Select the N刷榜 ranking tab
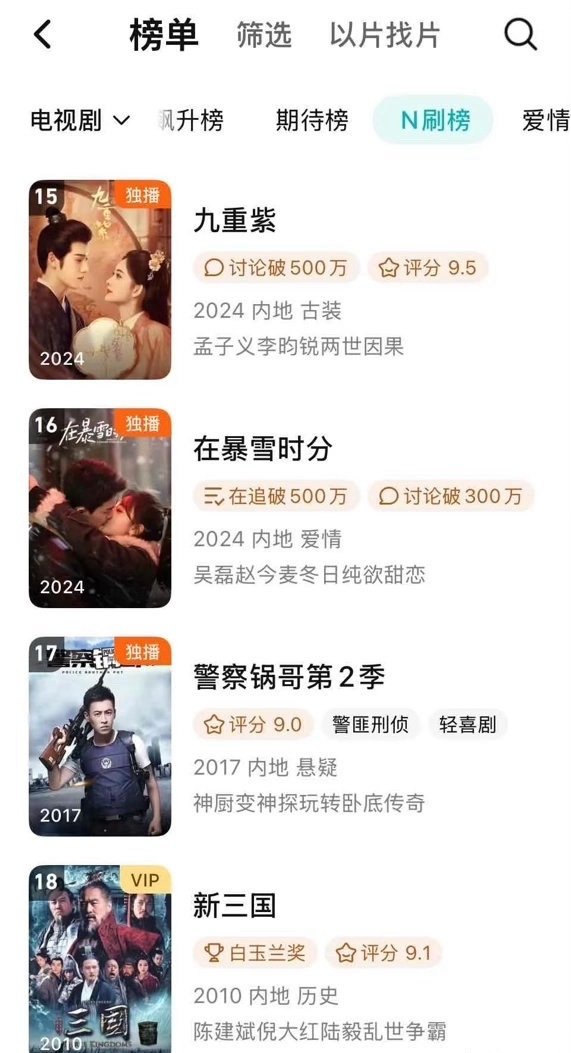The width and height of the screenshot is (571, 1053). click(433, 120)
